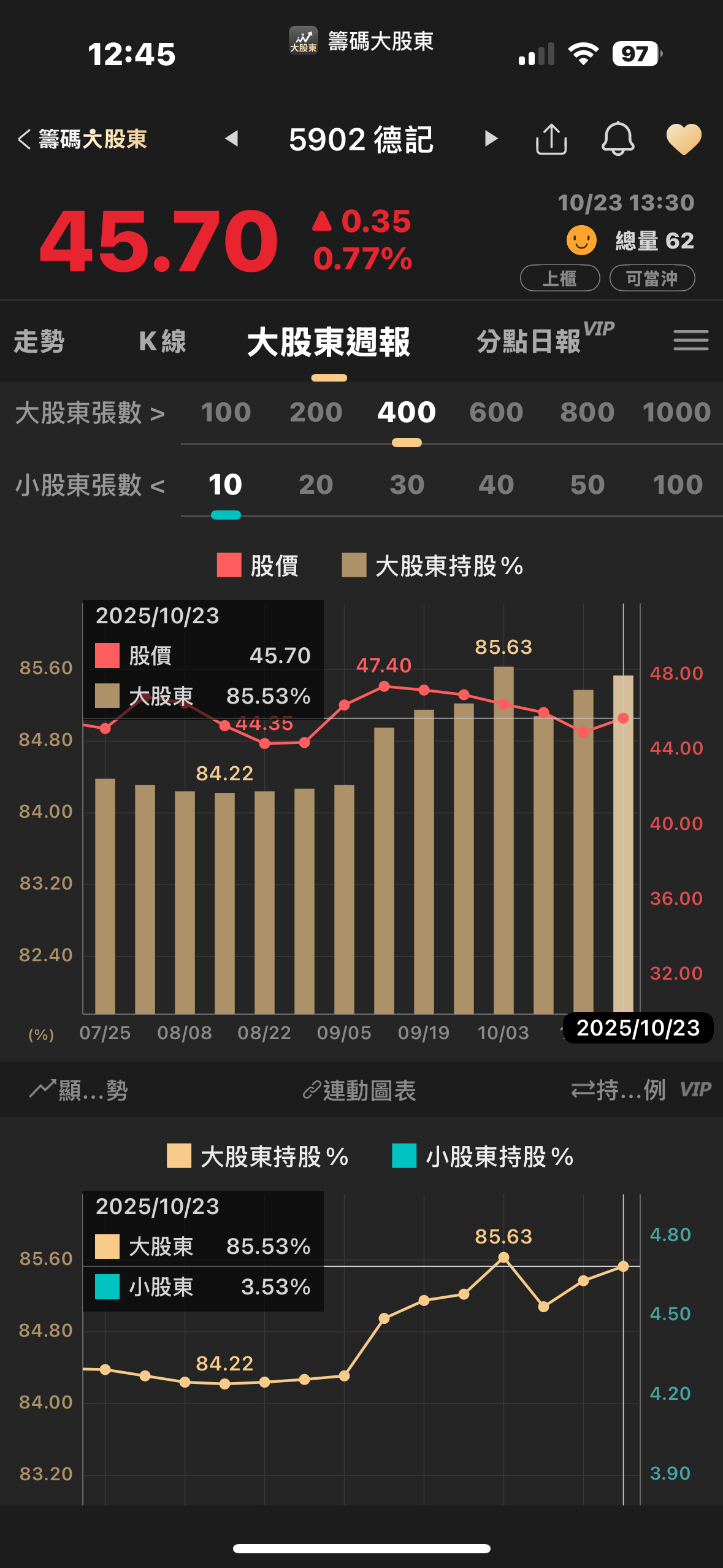Set 小股東張數 threshold to 20
The height and width of the screenshot is (1568, 723).
coord(316,485)
